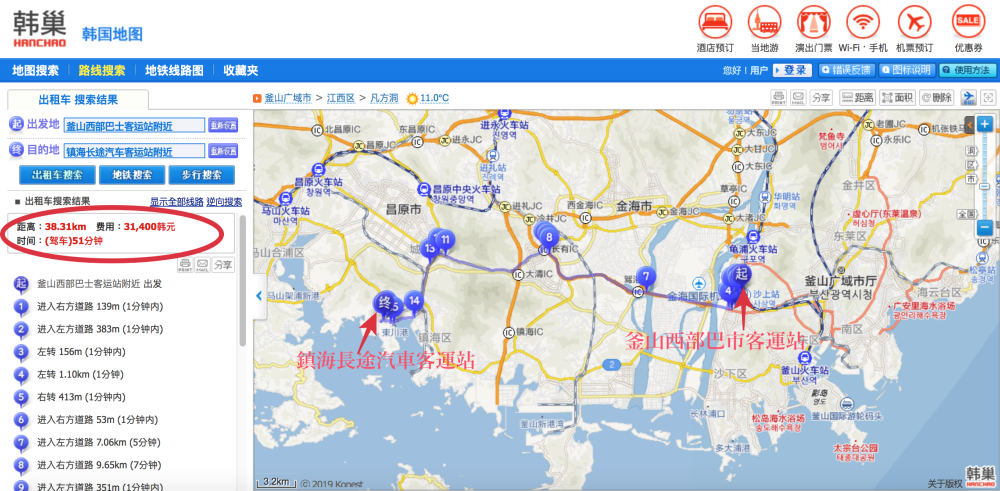Zoom in with the map plus button
The width and height of the screenshot is (1000, 491).
pos(985,123)
